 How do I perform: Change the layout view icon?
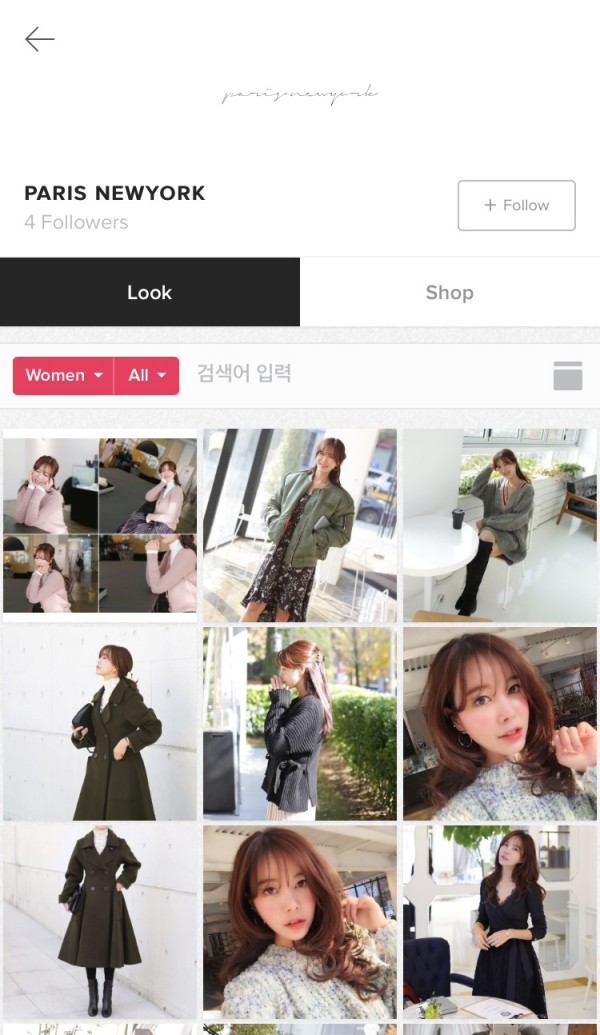567,375
